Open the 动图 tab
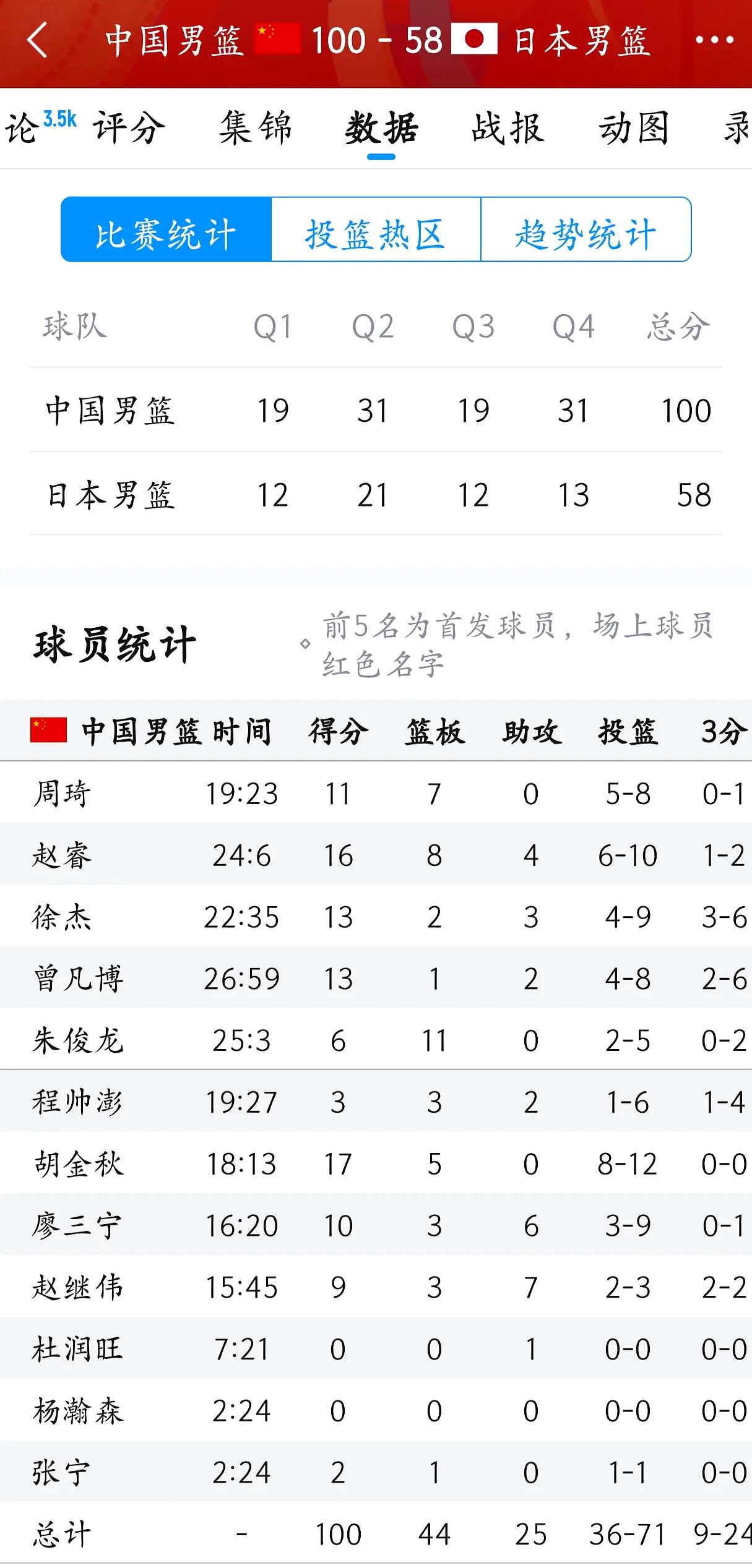The height and width of the screenshot is (1568, 752). [x=634, y=129]
